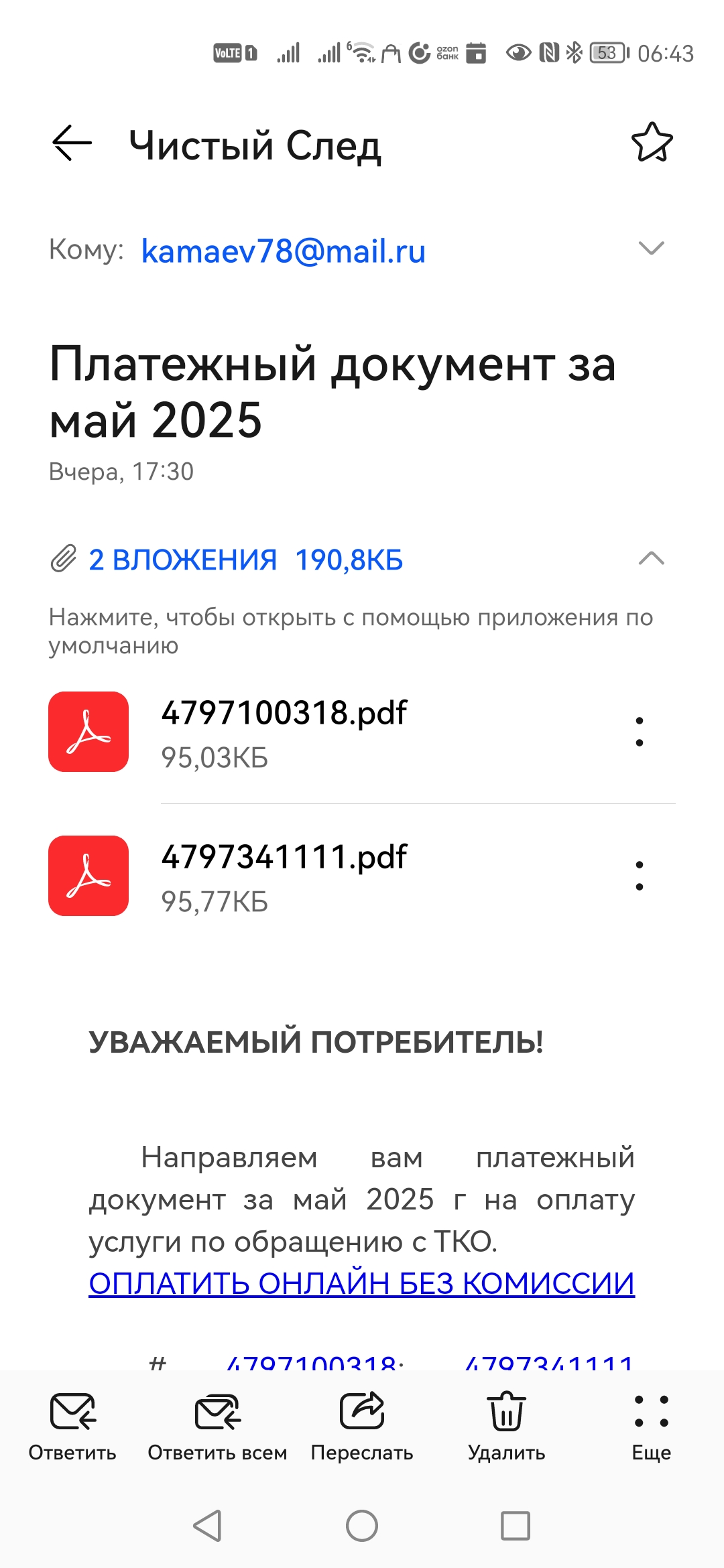Image resolution: width=724 pixels, height=1568 pixels.
Task: Go to the system home screen
Action: [x=362, y=1526]
